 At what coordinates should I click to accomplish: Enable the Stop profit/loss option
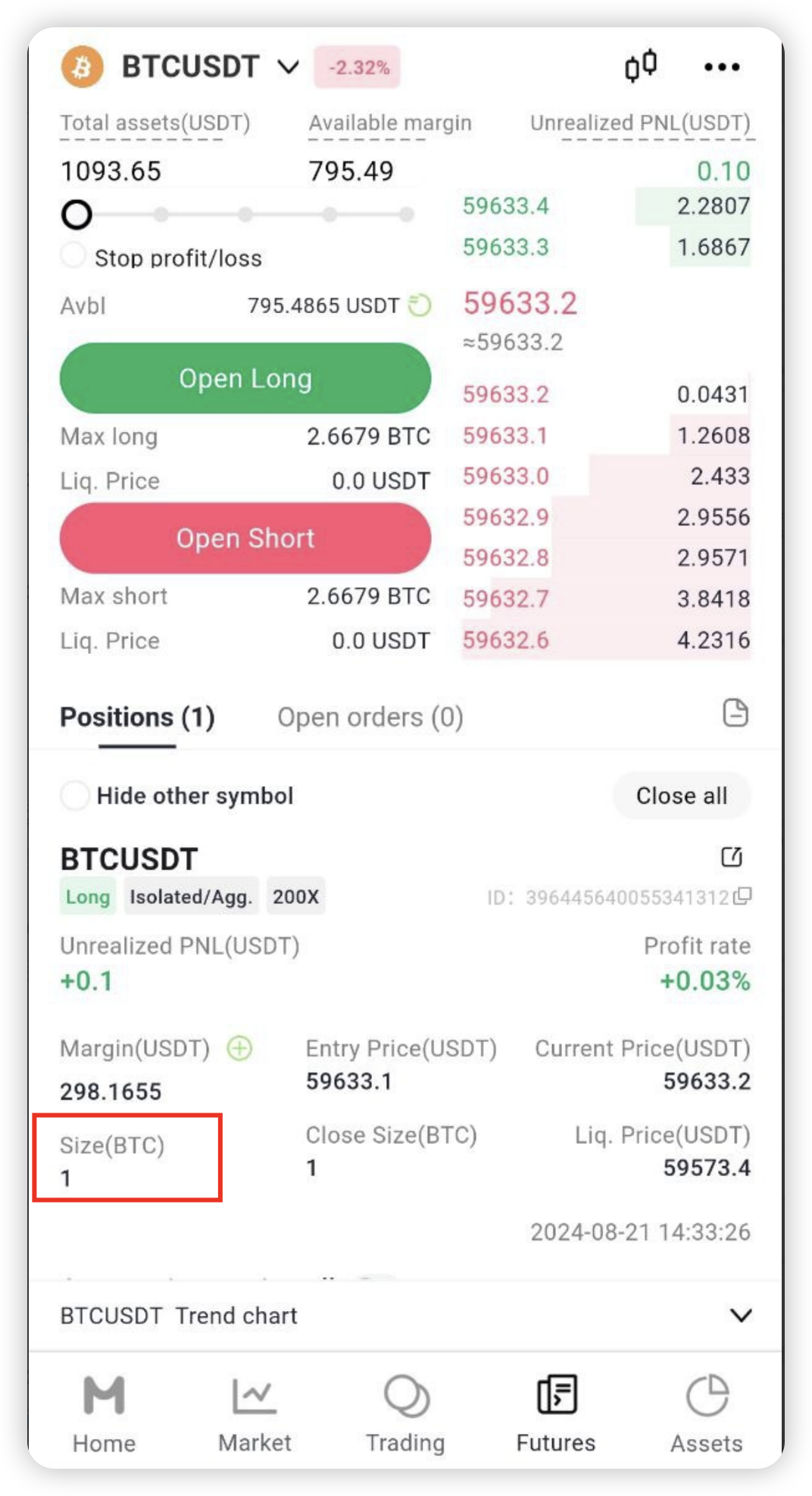click(x=73, y=255)
